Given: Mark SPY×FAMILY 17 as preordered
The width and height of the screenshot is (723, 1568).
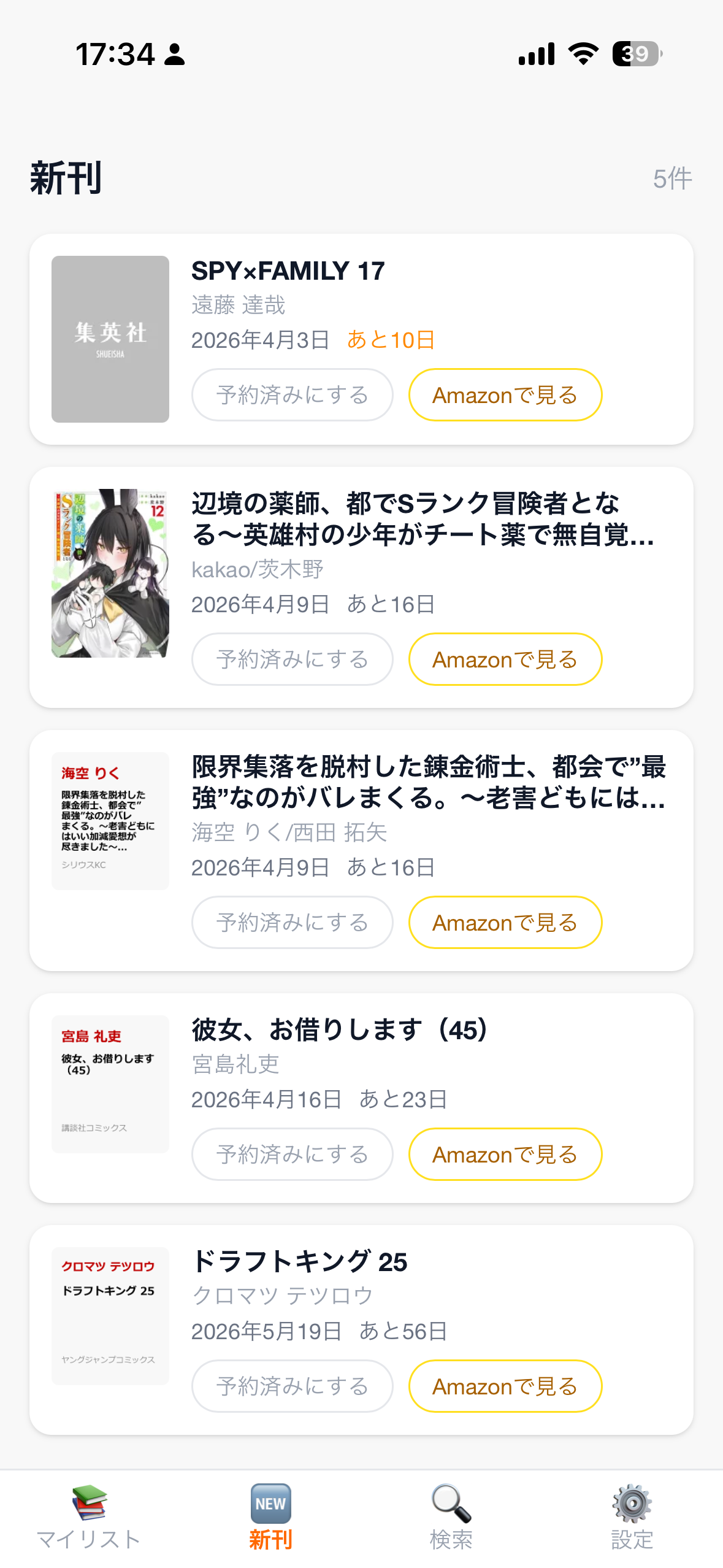Looking at the screenshot, I should pyautogui.click(x=292, y=394).
